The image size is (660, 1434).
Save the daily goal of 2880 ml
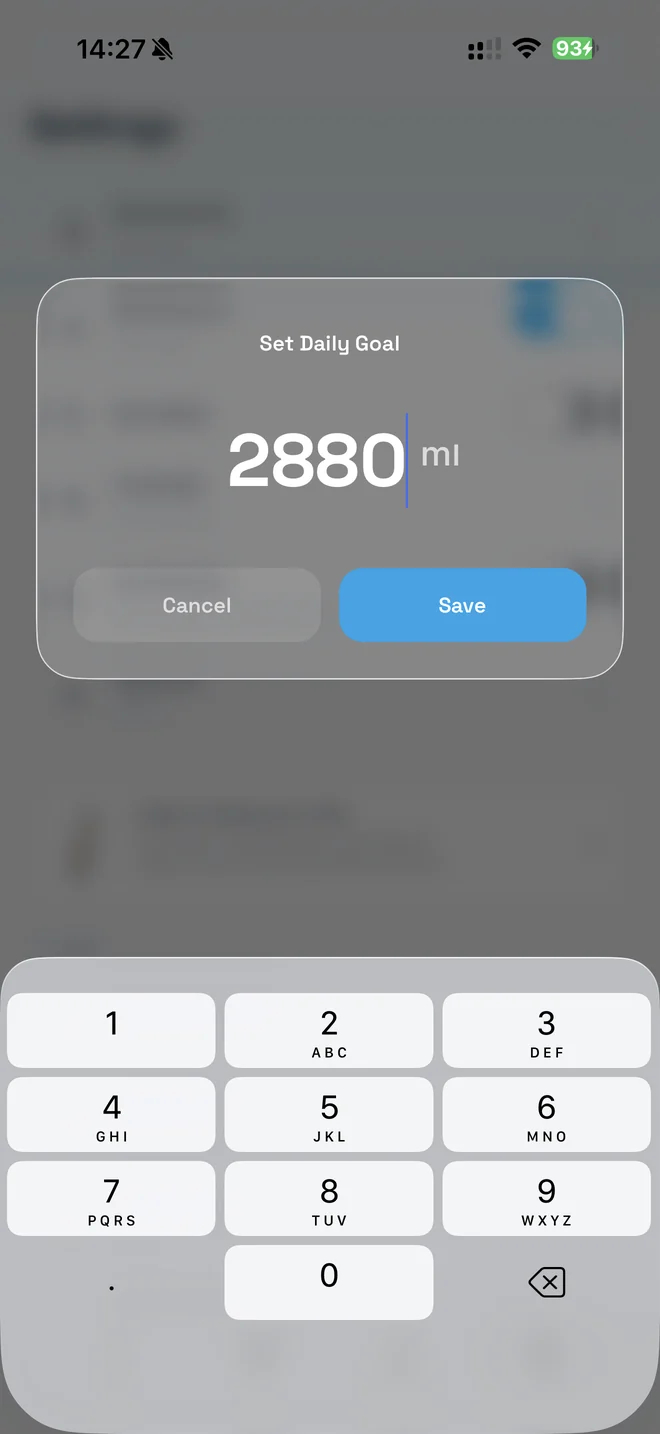pyautogui.click(x=462, y=605)
